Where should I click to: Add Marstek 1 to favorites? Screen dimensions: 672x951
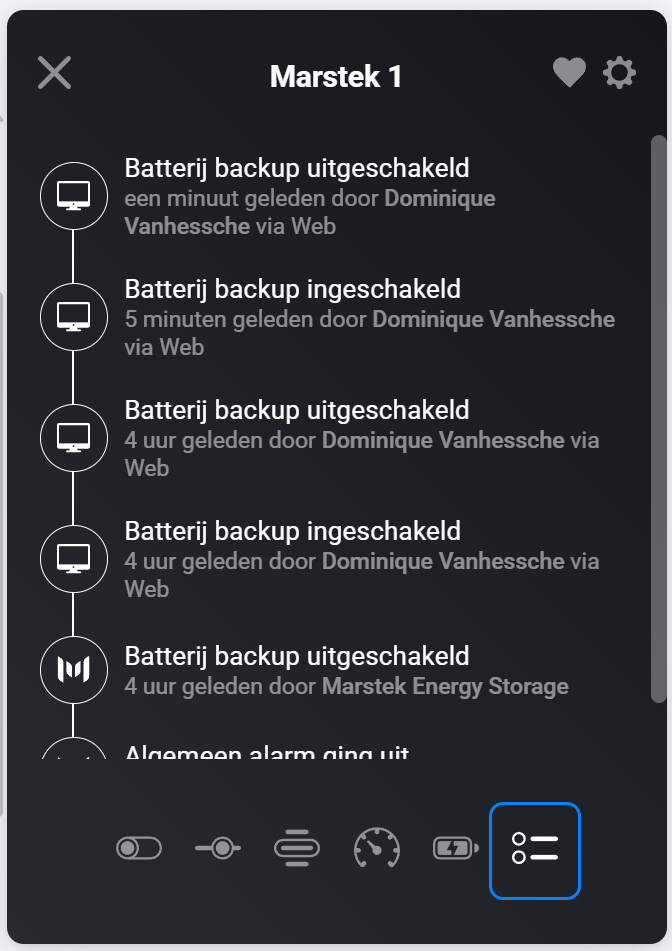click(569, 72)
